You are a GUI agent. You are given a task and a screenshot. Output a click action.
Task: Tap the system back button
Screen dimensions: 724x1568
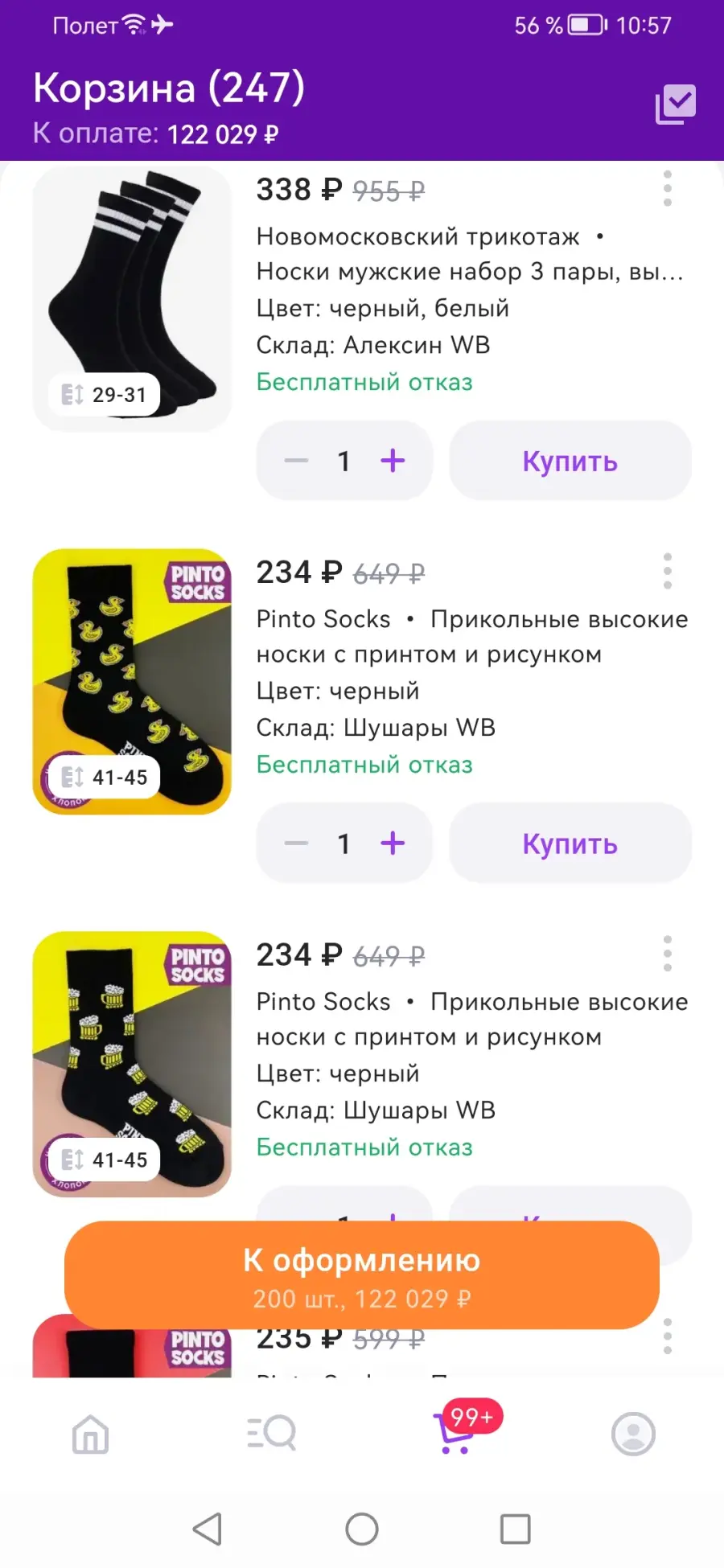click(x=208, y=1529)
